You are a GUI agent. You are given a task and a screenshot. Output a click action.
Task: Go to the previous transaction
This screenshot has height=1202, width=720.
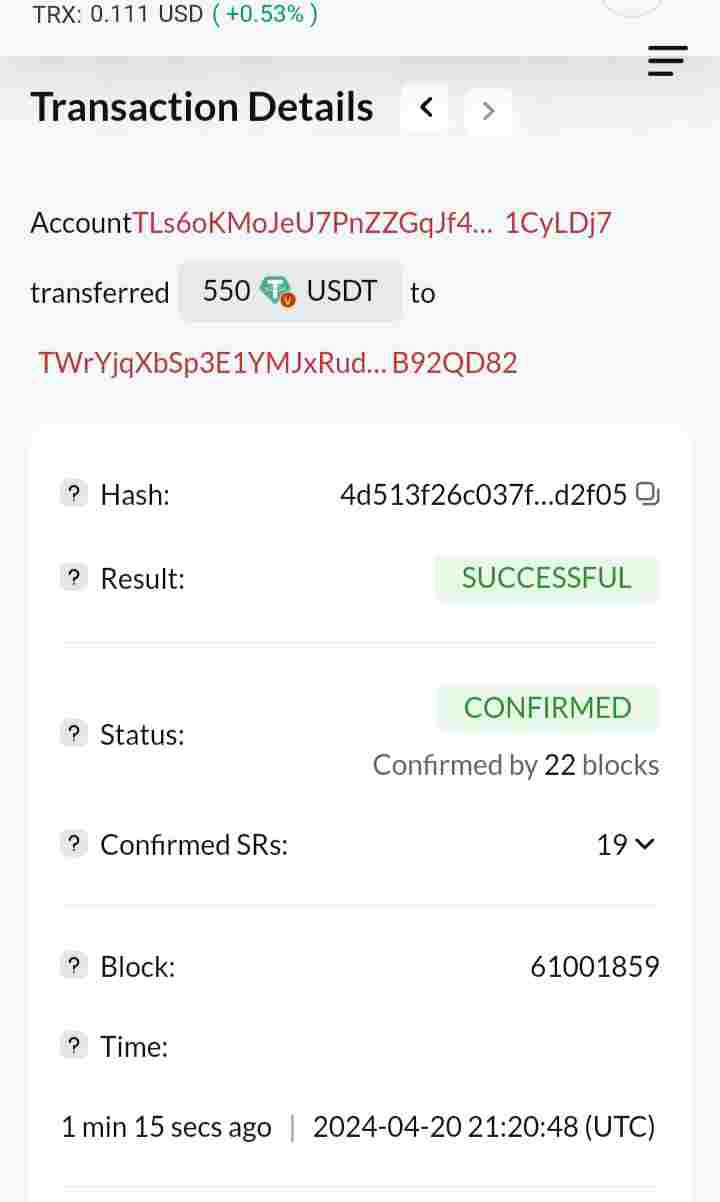425,108
